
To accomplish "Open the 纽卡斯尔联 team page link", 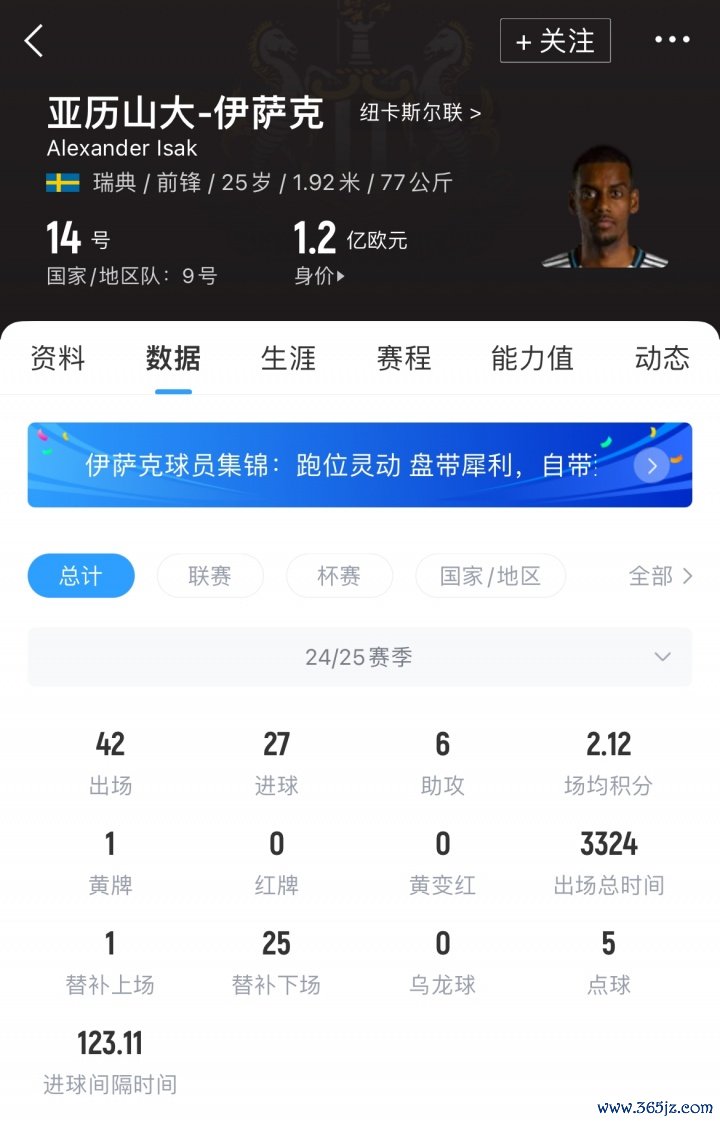I will tap(420, 112).
